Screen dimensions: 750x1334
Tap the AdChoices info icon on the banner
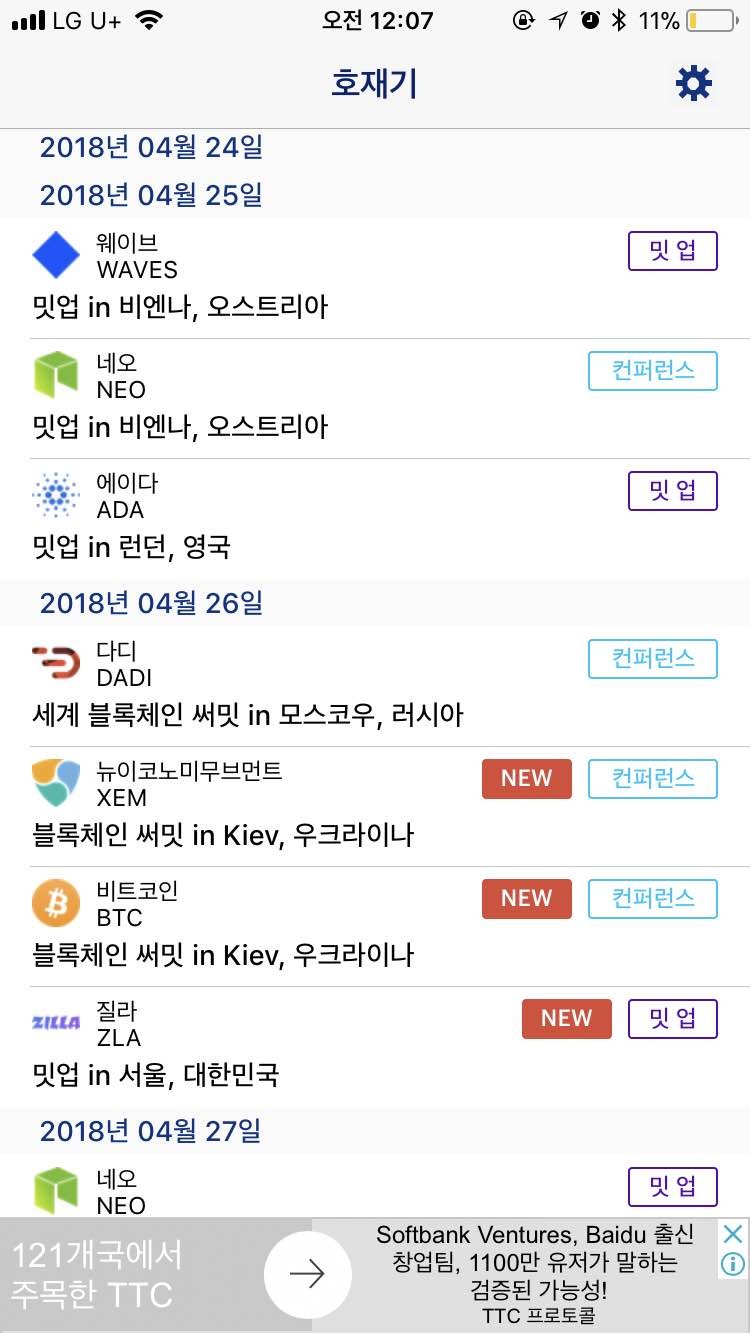[731, 1264]
